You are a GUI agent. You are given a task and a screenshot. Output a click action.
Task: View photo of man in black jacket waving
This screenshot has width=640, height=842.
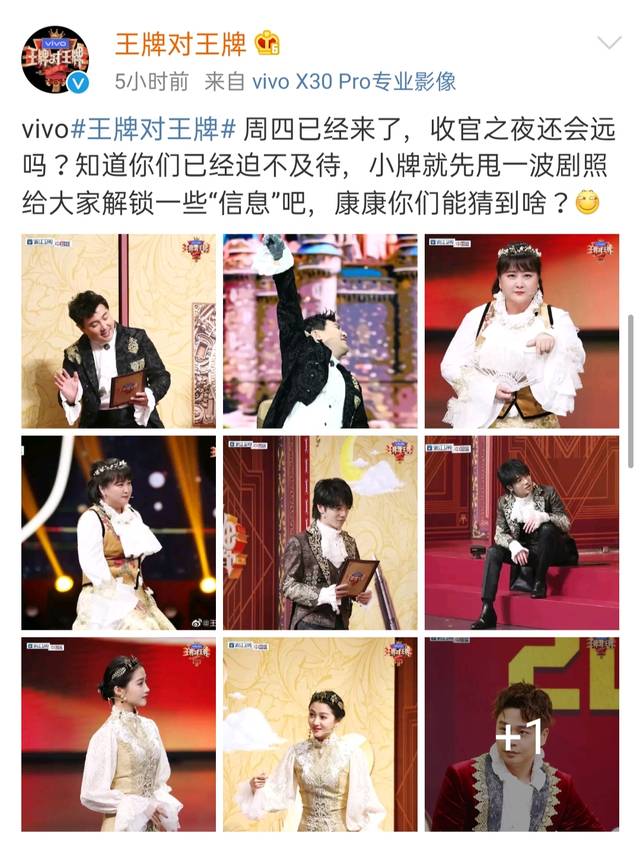(x=118, y=331)
